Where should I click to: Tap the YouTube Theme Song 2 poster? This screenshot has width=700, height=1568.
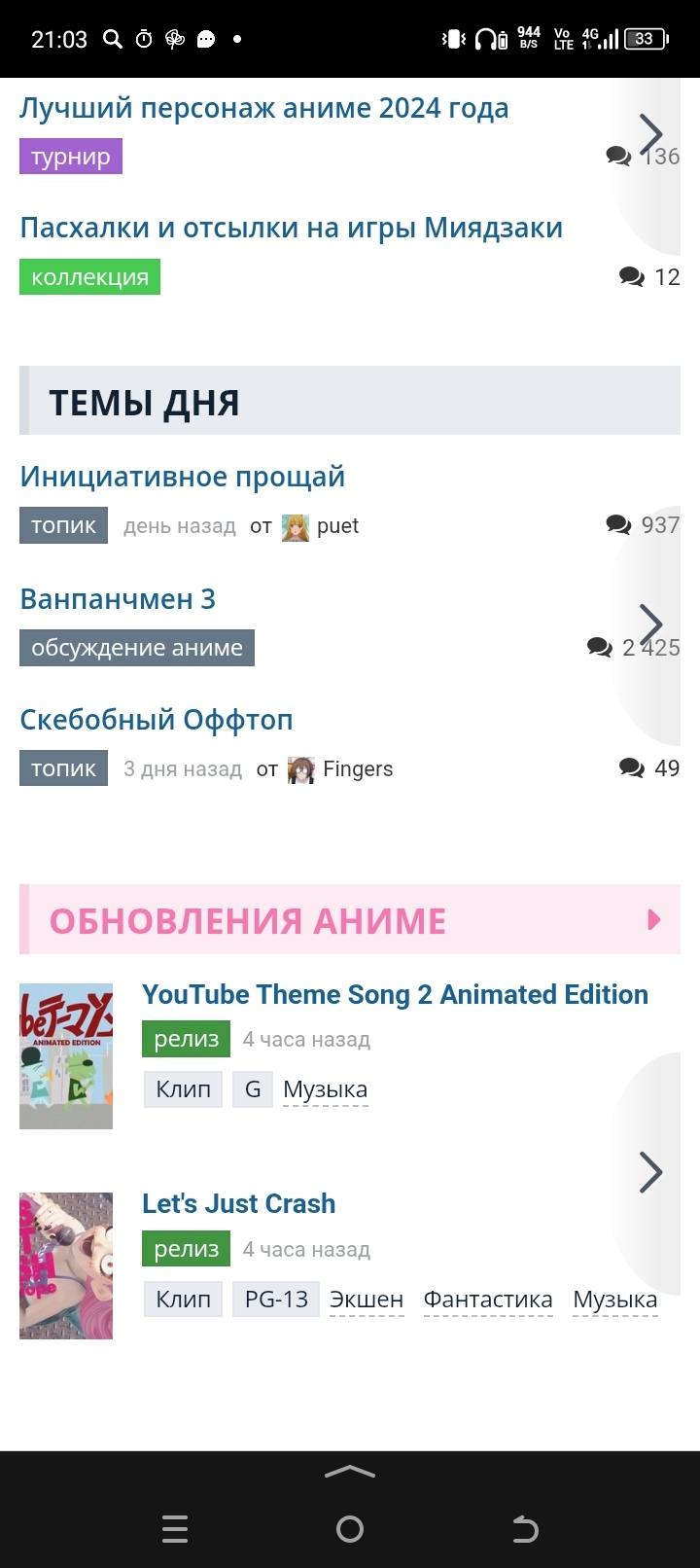(x=66, y=1055)
